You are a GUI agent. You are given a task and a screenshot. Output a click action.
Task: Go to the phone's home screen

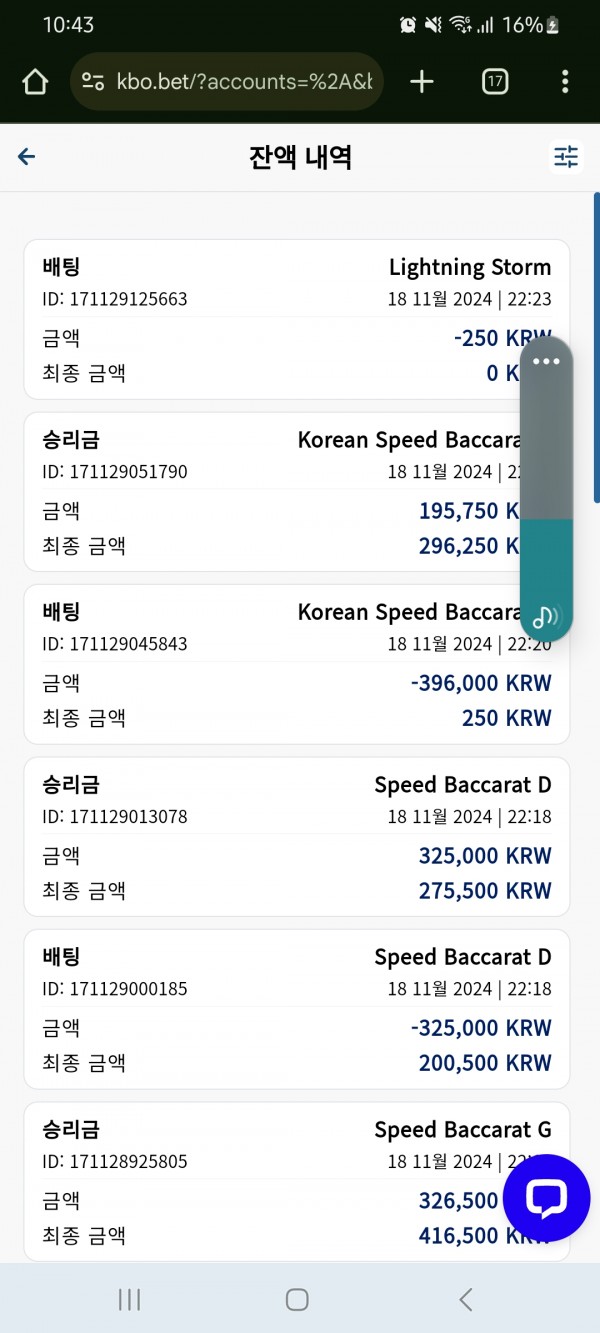pos(297,1299)
